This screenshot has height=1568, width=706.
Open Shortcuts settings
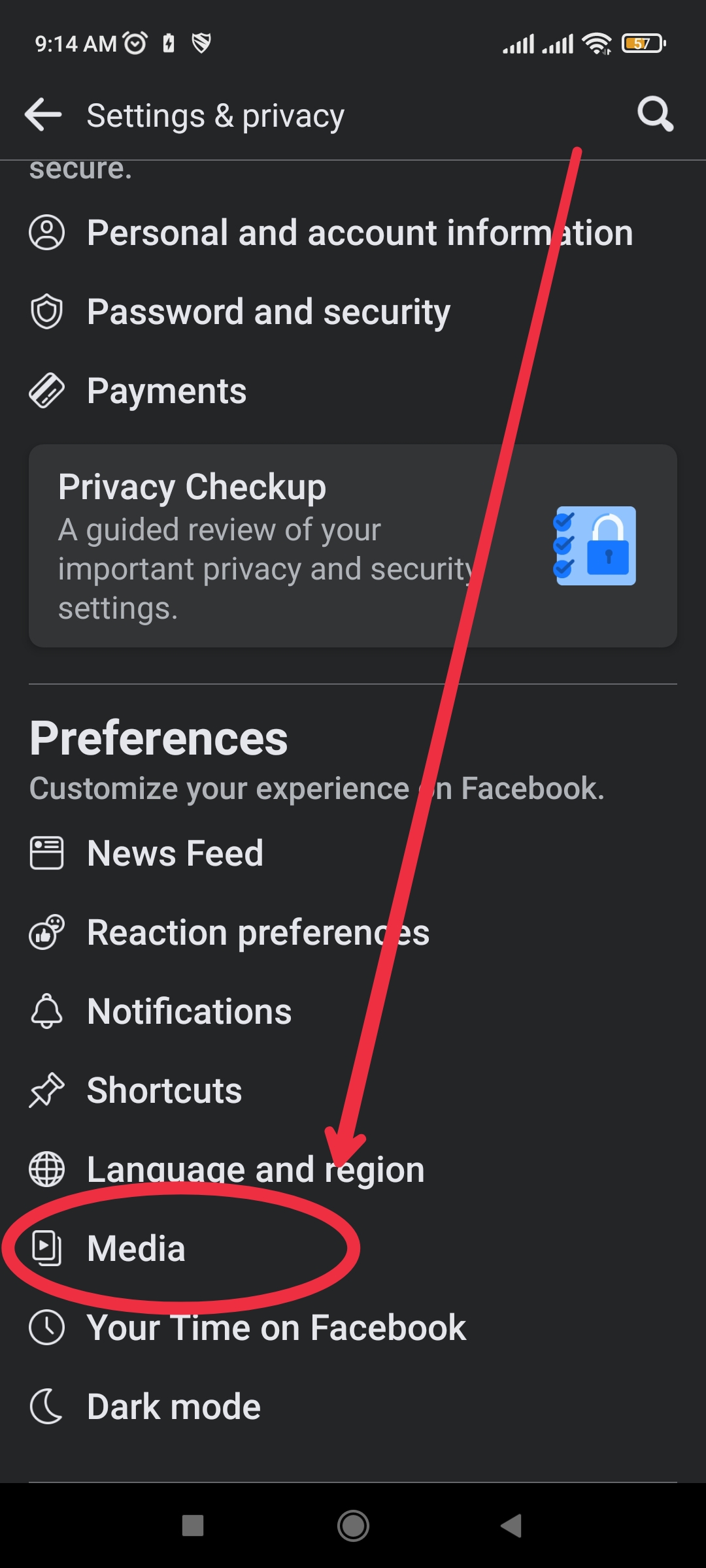(165, 1090)
